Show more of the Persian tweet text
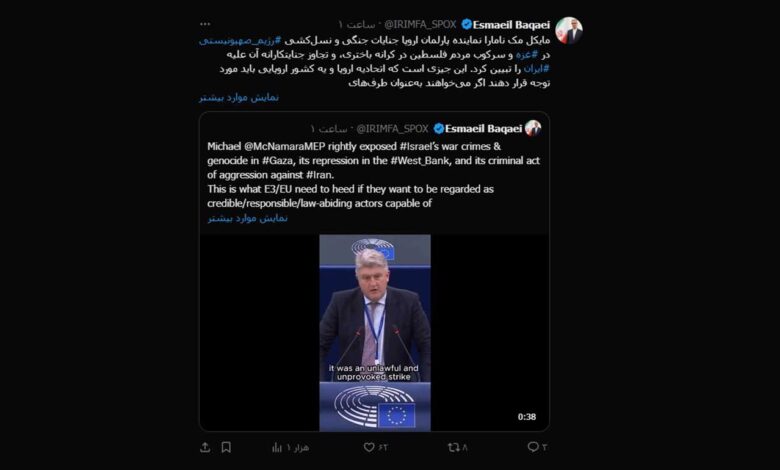Screen dimensions: 780x470 pos(239,97)
